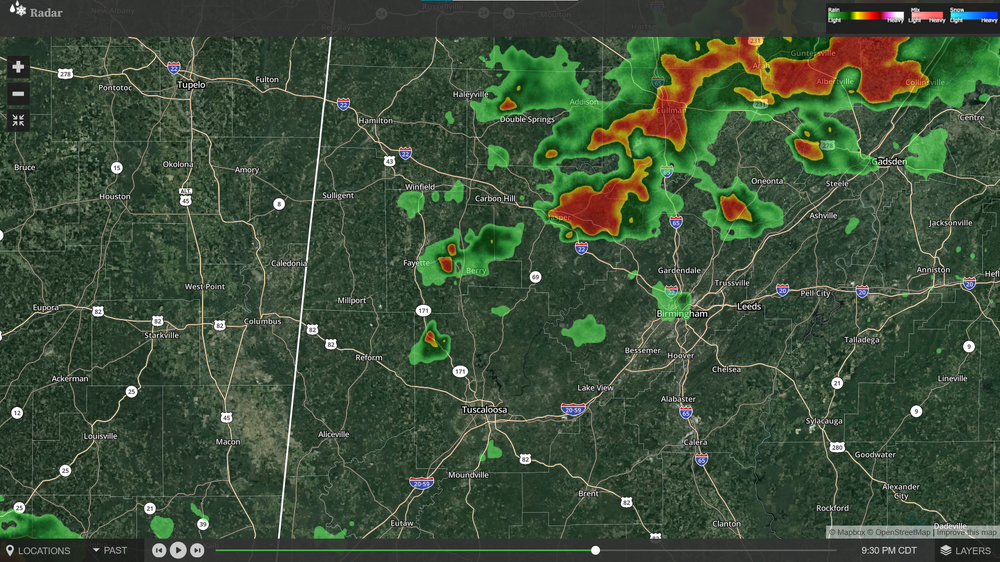Open the Past timeframe dropdown
1000x562 pixels.
click(109, 550)
